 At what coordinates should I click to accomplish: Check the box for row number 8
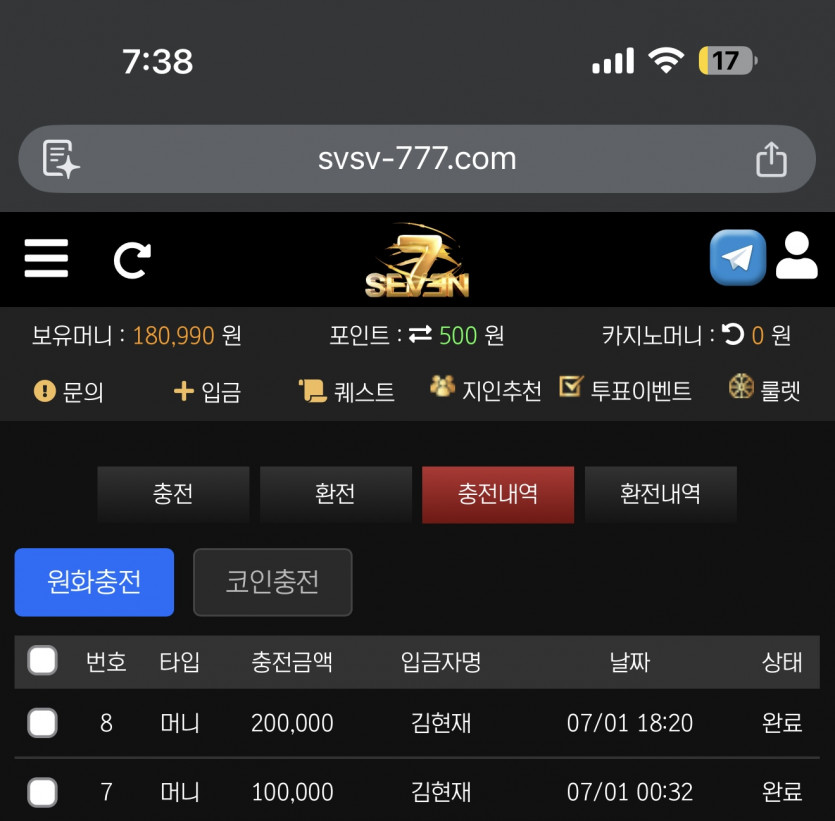(43, 723)
